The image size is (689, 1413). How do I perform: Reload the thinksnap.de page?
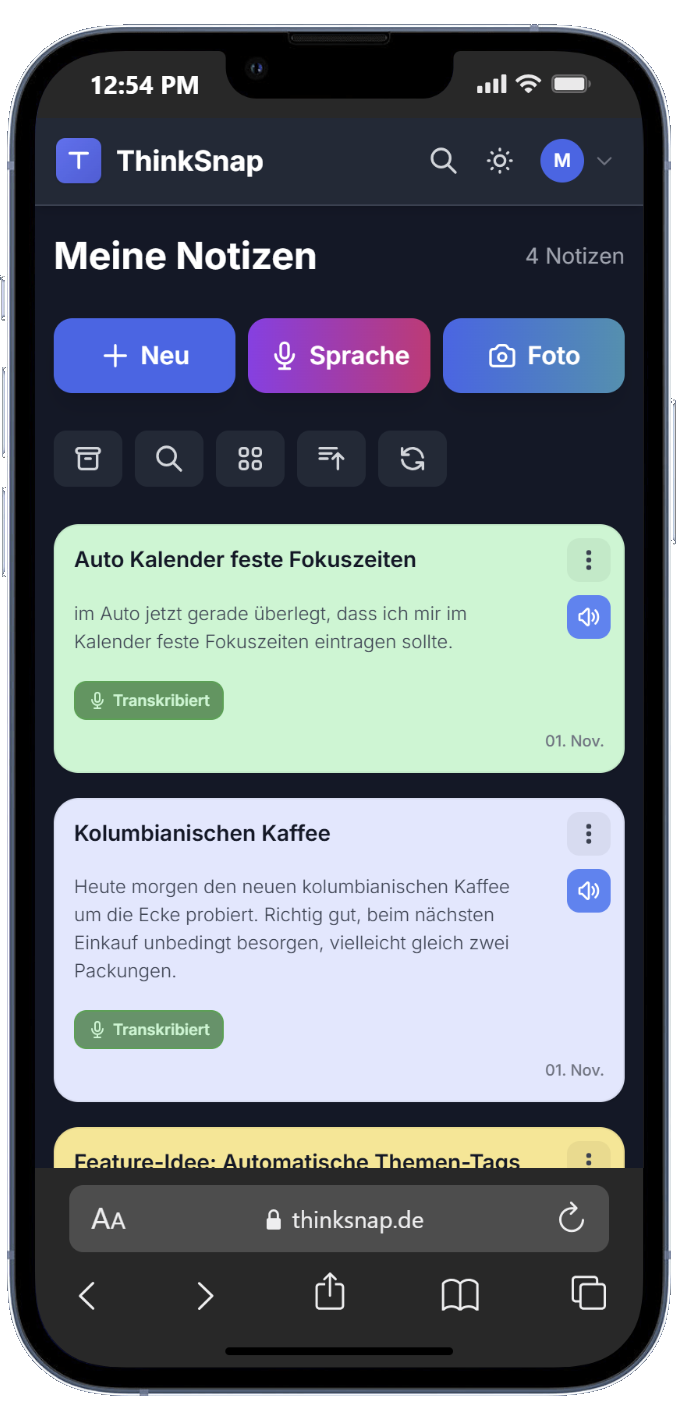(x=570, y=1219)
